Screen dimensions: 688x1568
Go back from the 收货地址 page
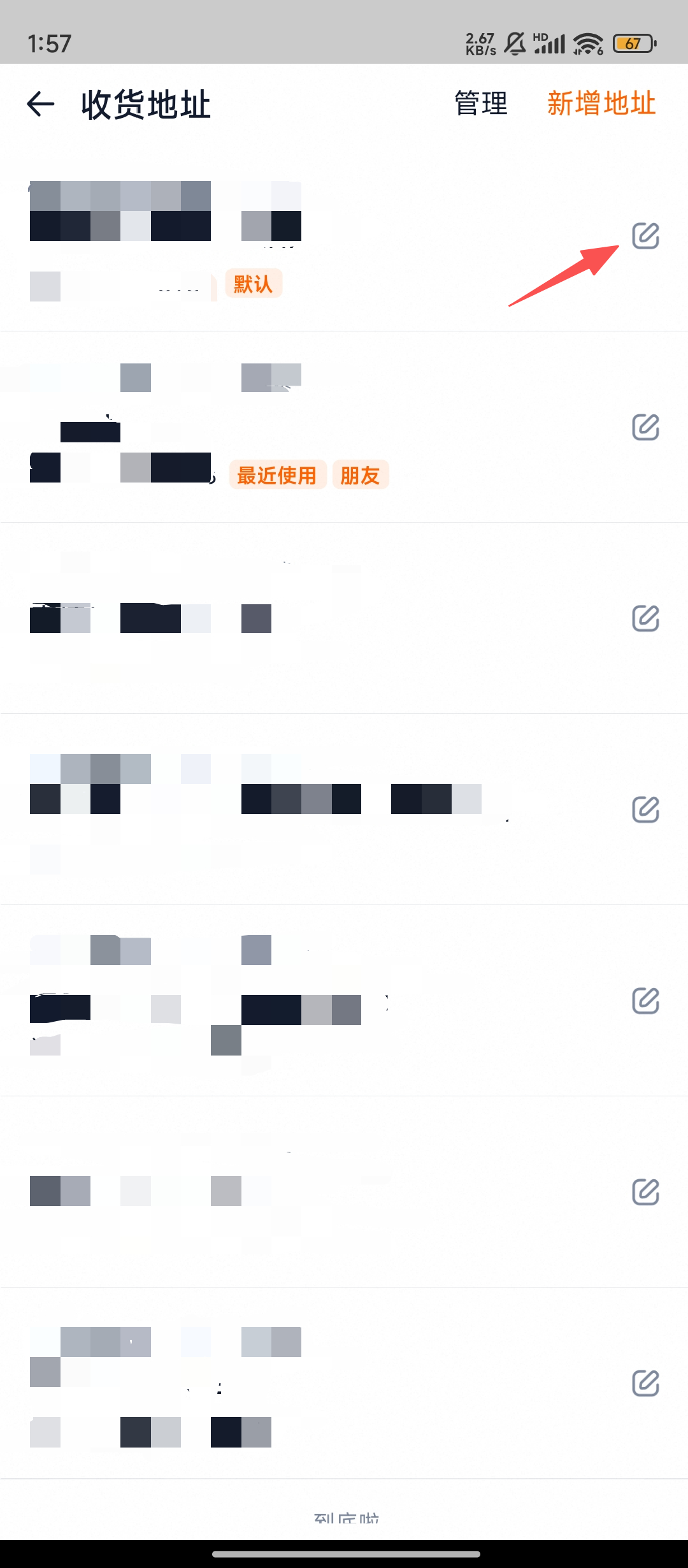(x=41, y=104)
